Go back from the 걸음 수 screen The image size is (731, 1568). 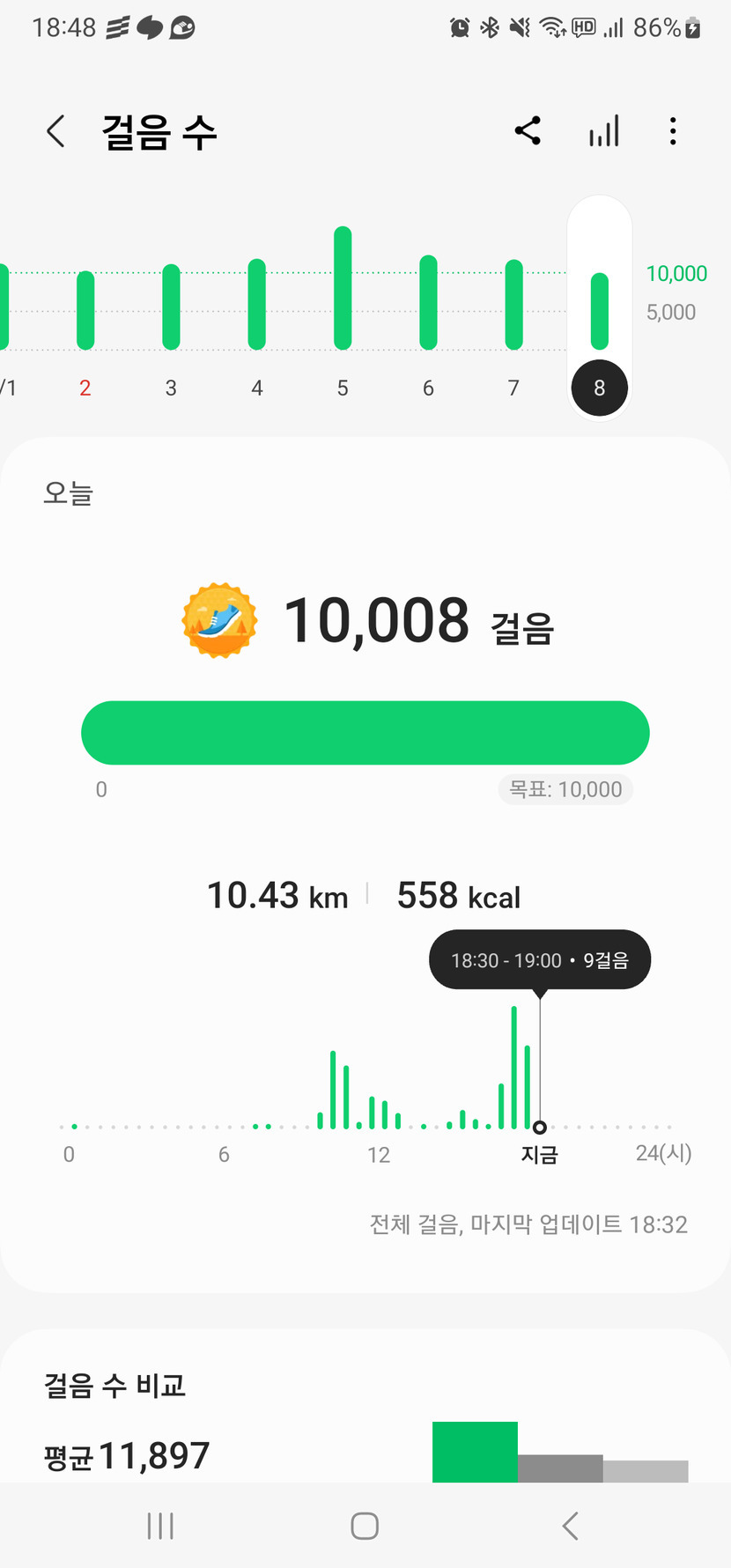55,131
